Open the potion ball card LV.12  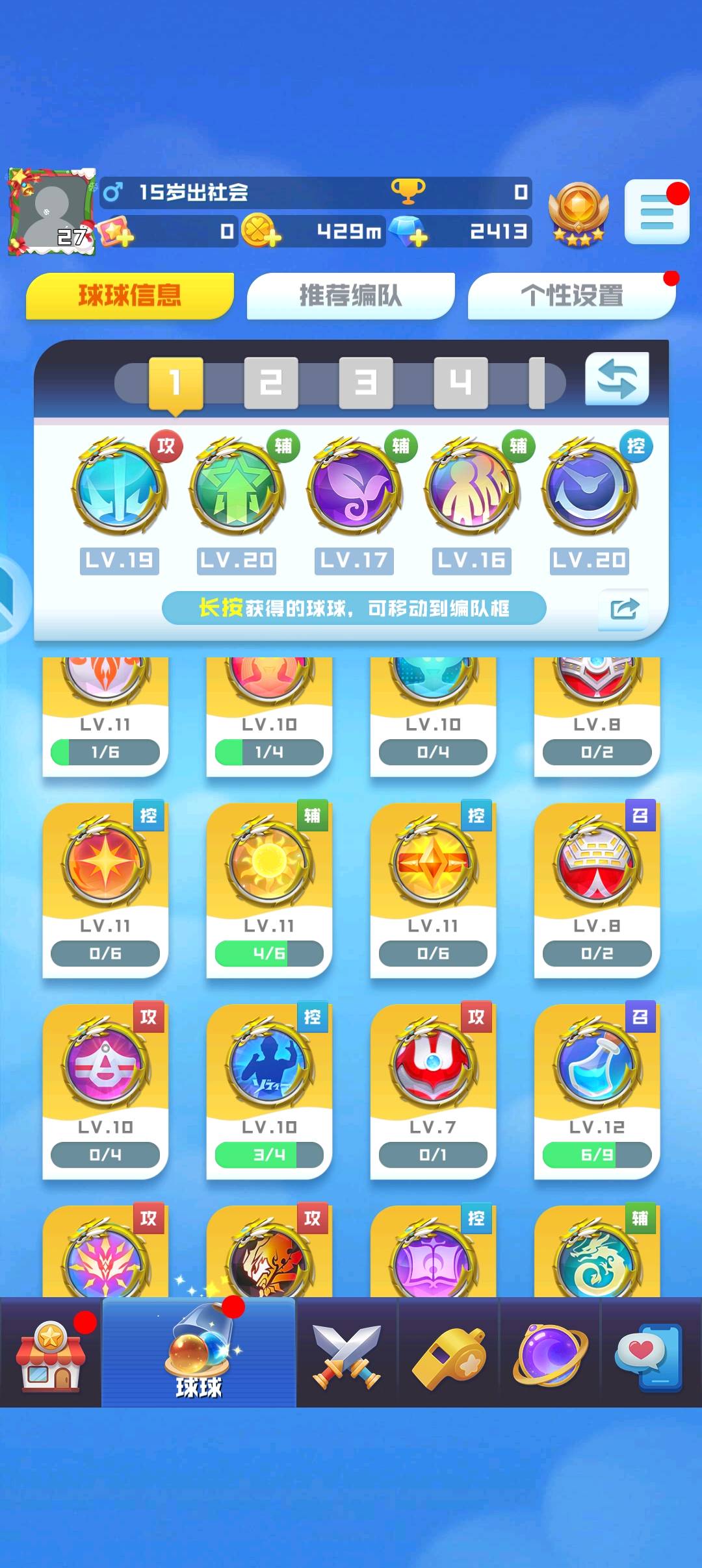pyautogui.click(x=597, y=1090)
